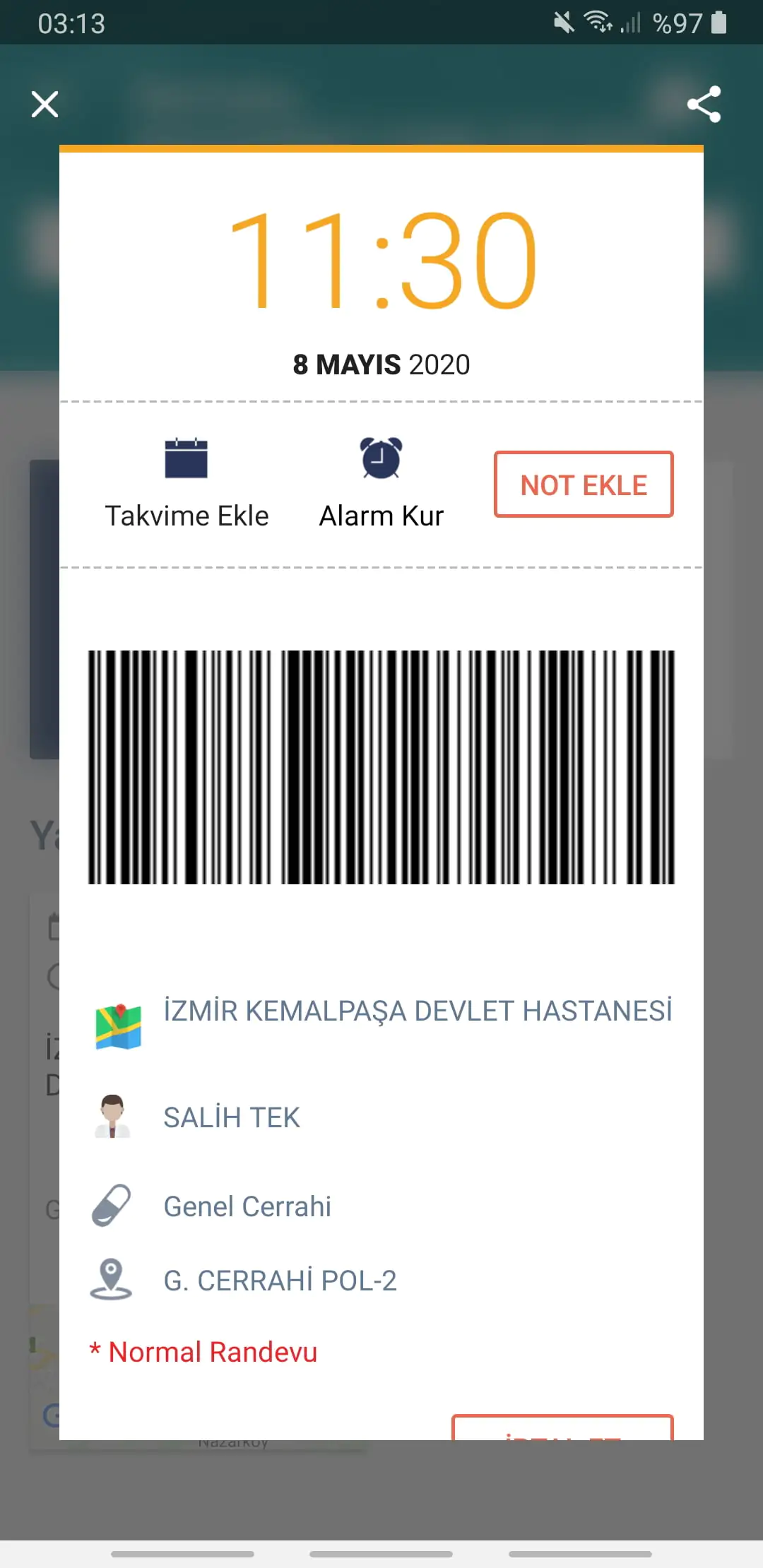Close the appointment details dialog
This screenshot has width=763, height=1568.
click(45, 105)
